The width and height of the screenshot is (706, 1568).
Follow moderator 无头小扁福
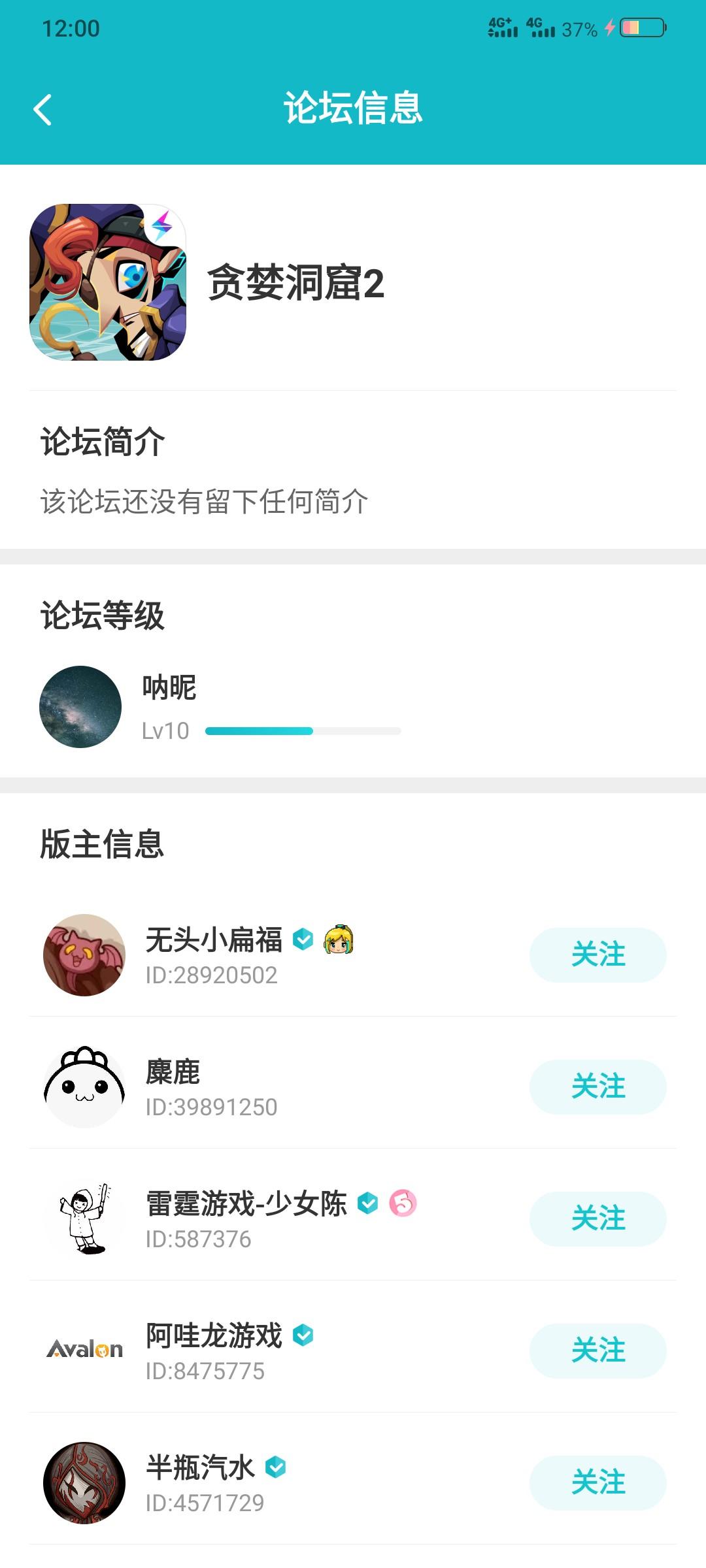pyautogui.click(x=597, y=955)
